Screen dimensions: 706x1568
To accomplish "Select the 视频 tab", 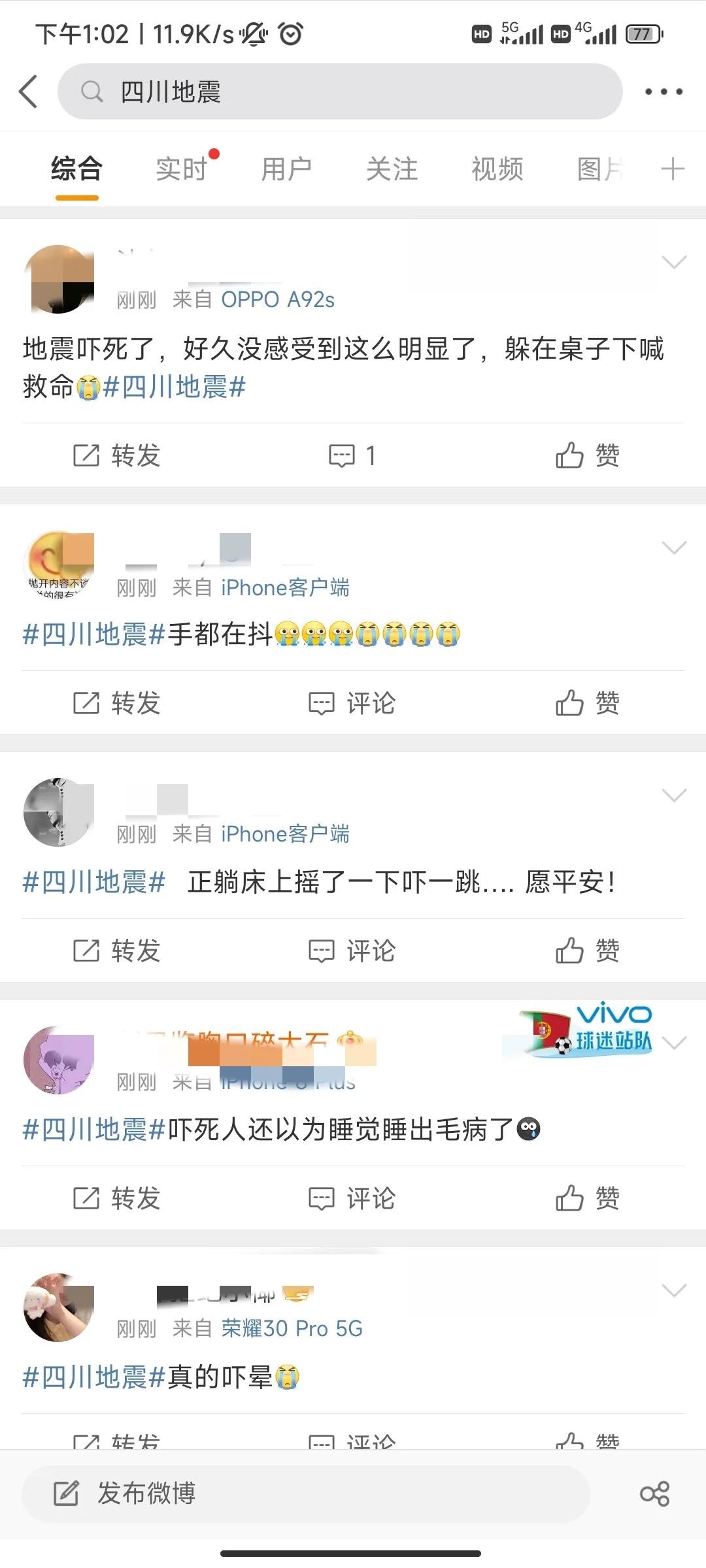I will pos(497,169).
